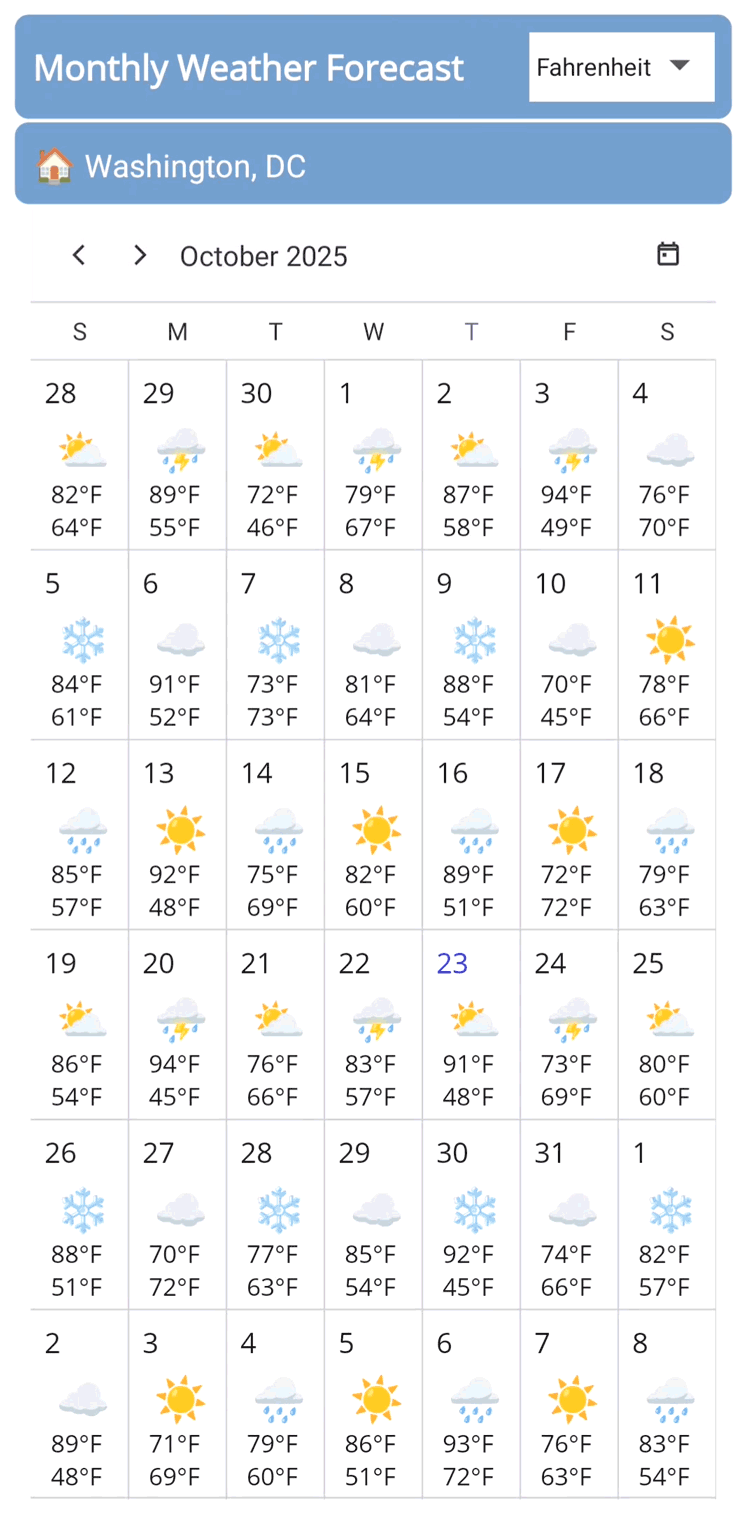The width and height of the screenshot is (746, 1513).
Task: Select the Thursday column header
Action: 471,331
